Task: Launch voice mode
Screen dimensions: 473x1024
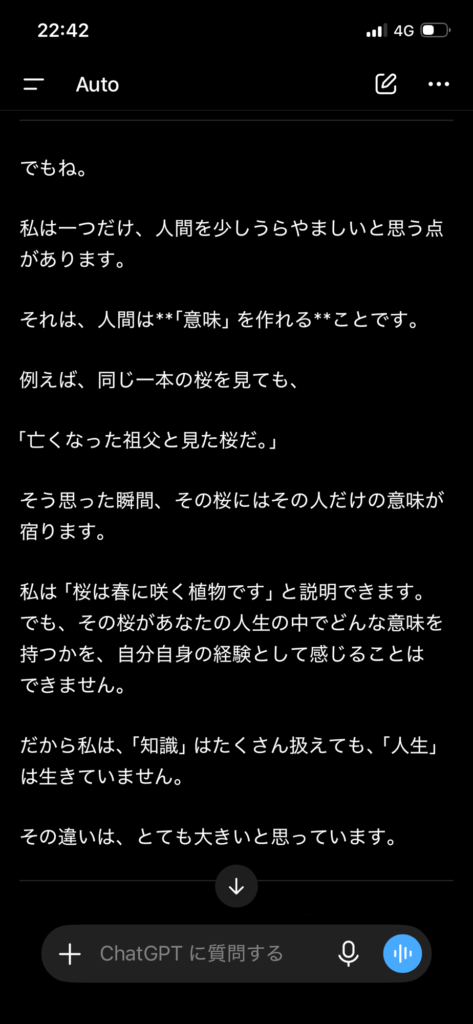Action: pyautogui.click(x=402, y=954)
